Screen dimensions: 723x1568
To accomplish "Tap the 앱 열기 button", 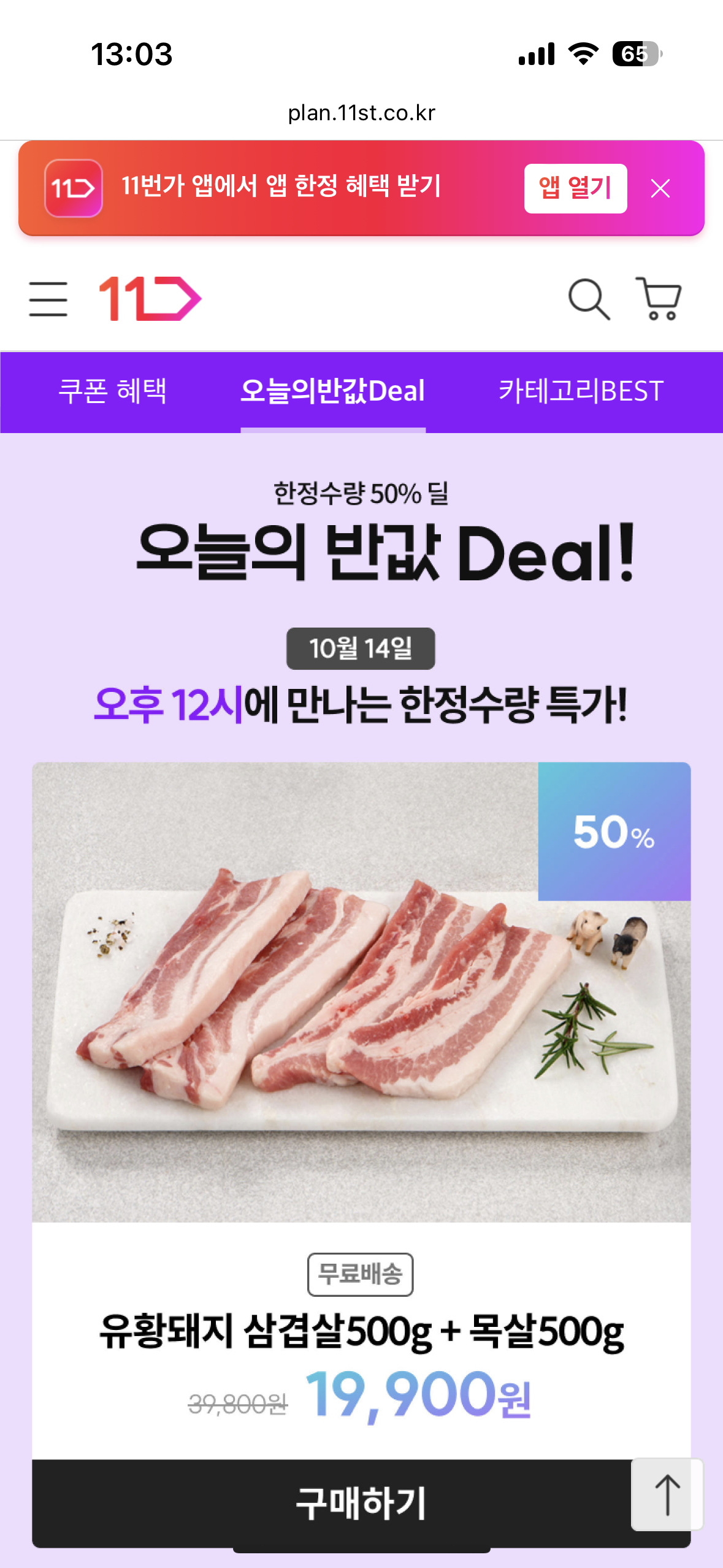I will click(x=575, y=188).
